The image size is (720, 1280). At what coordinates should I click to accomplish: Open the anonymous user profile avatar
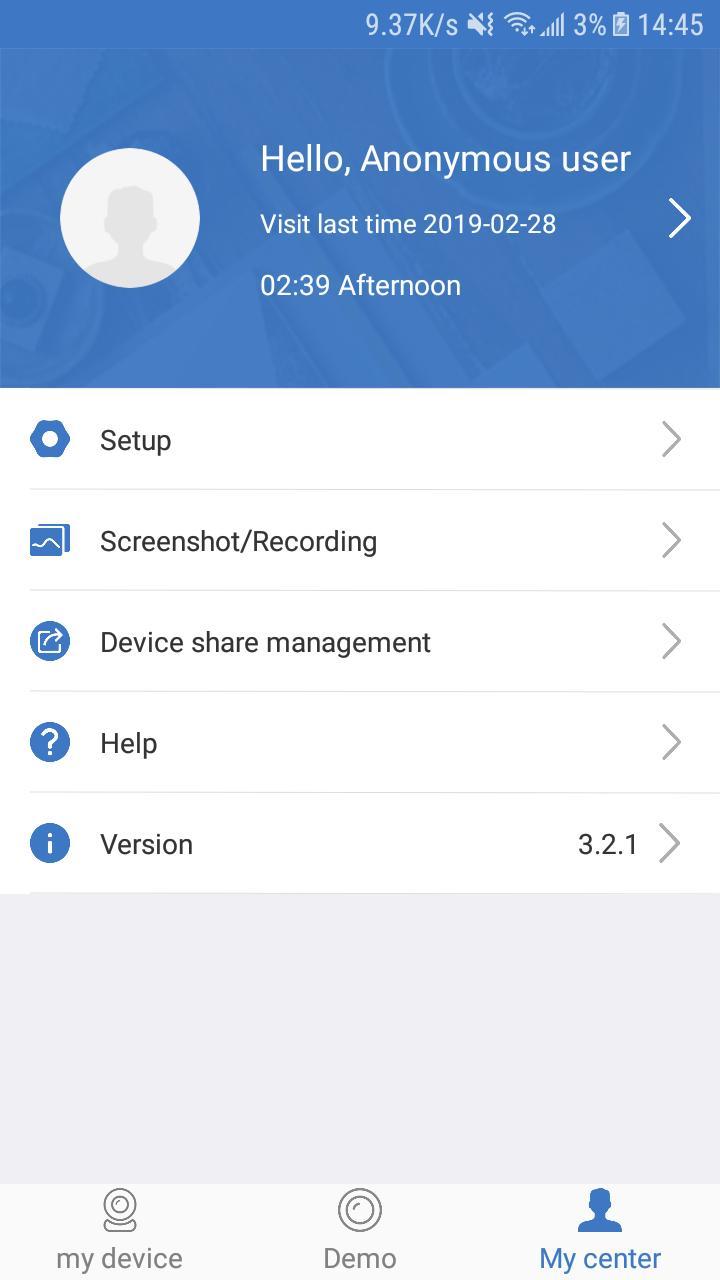pyautogui.click(x=130, y=217)
